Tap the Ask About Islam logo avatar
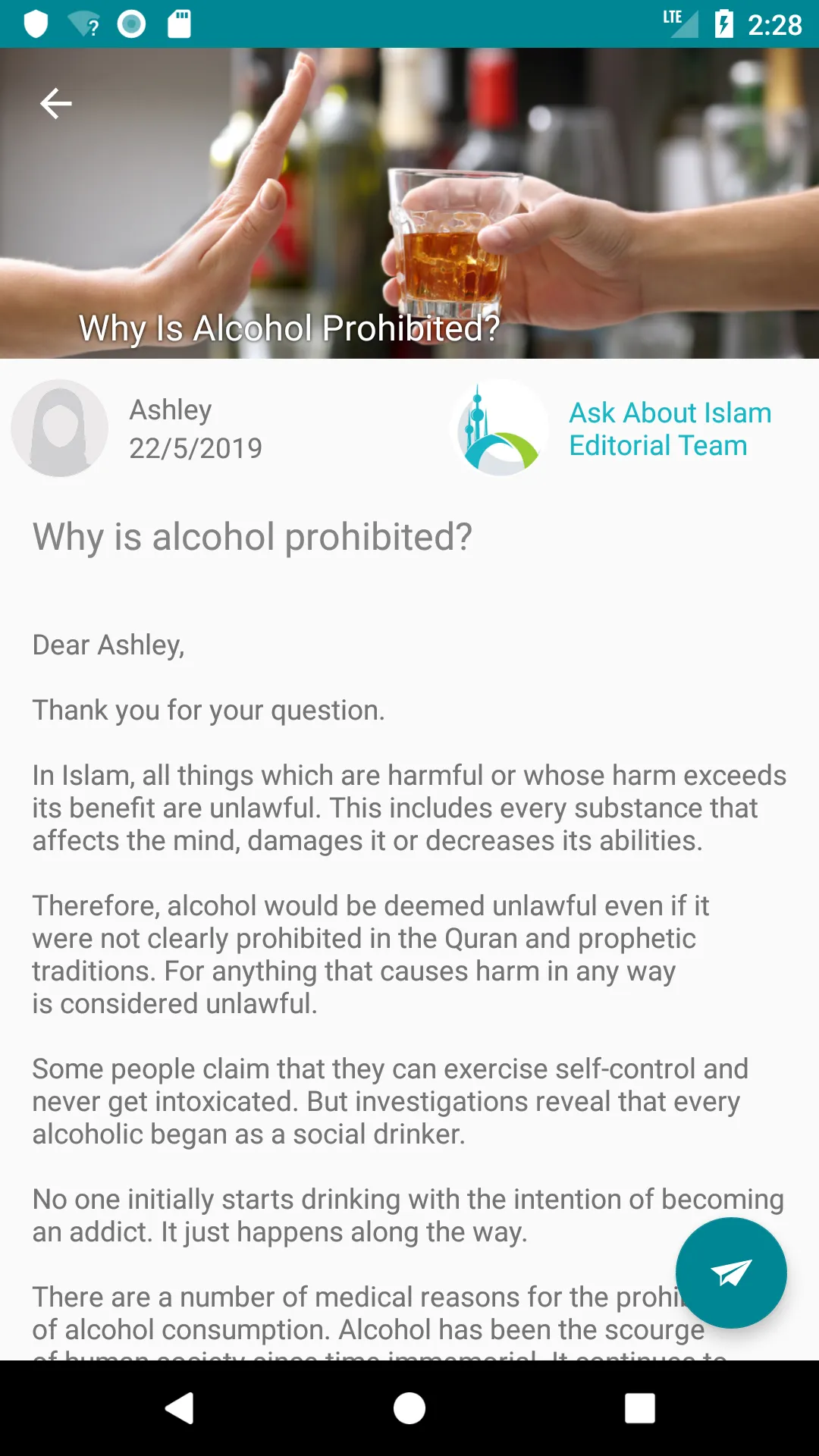 point(499,428)
